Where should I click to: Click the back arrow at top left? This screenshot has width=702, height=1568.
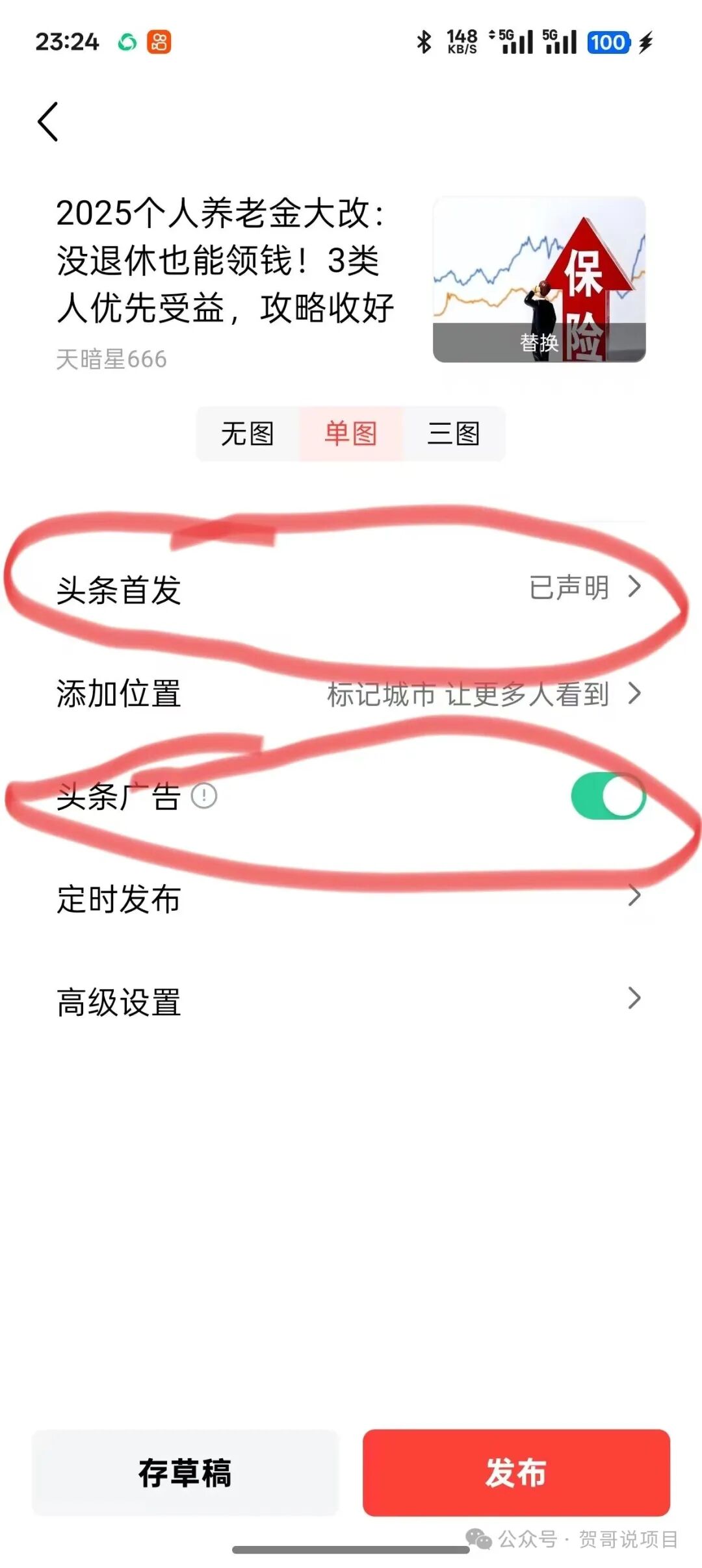47,121
